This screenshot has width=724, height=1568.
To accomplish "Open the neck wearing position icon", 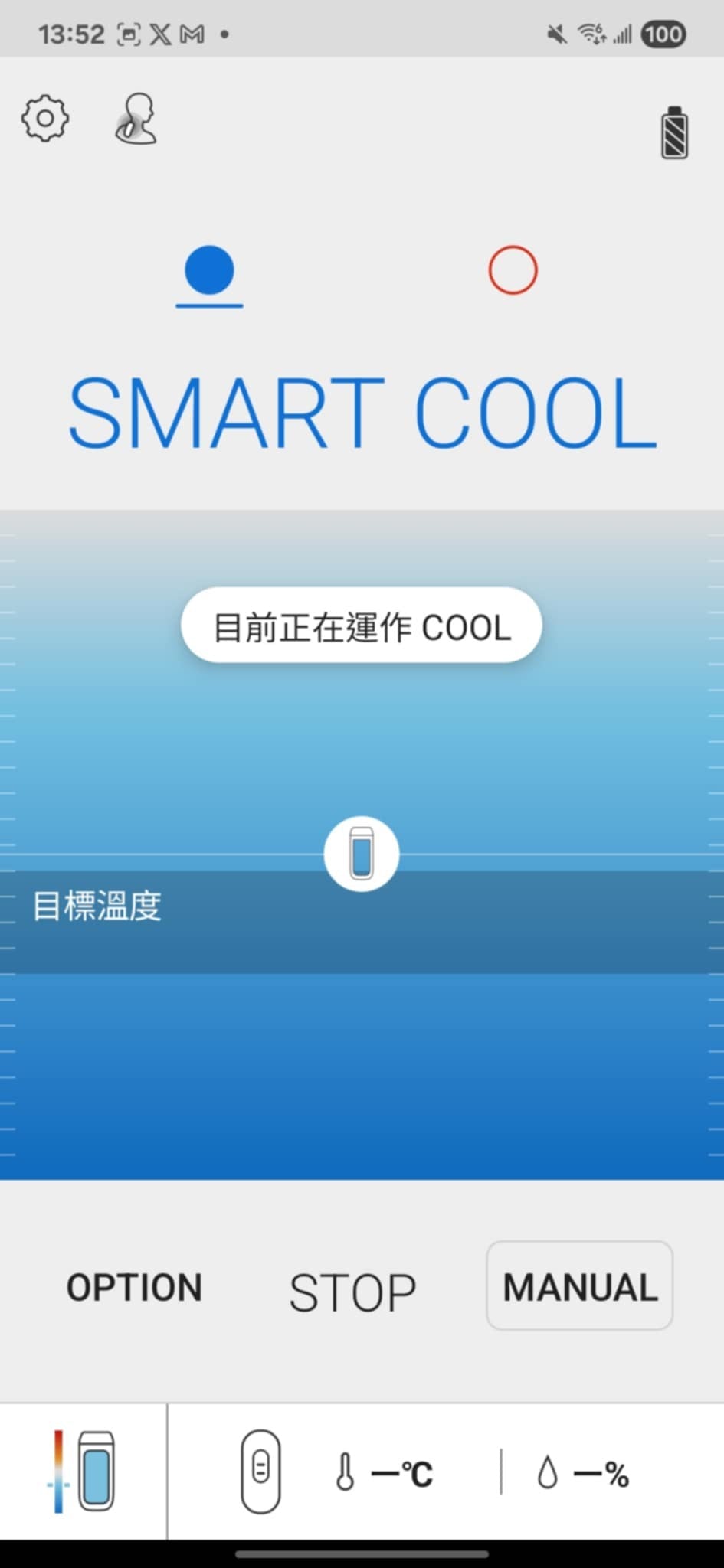I will pyautogui.click(x=136, y=119).
